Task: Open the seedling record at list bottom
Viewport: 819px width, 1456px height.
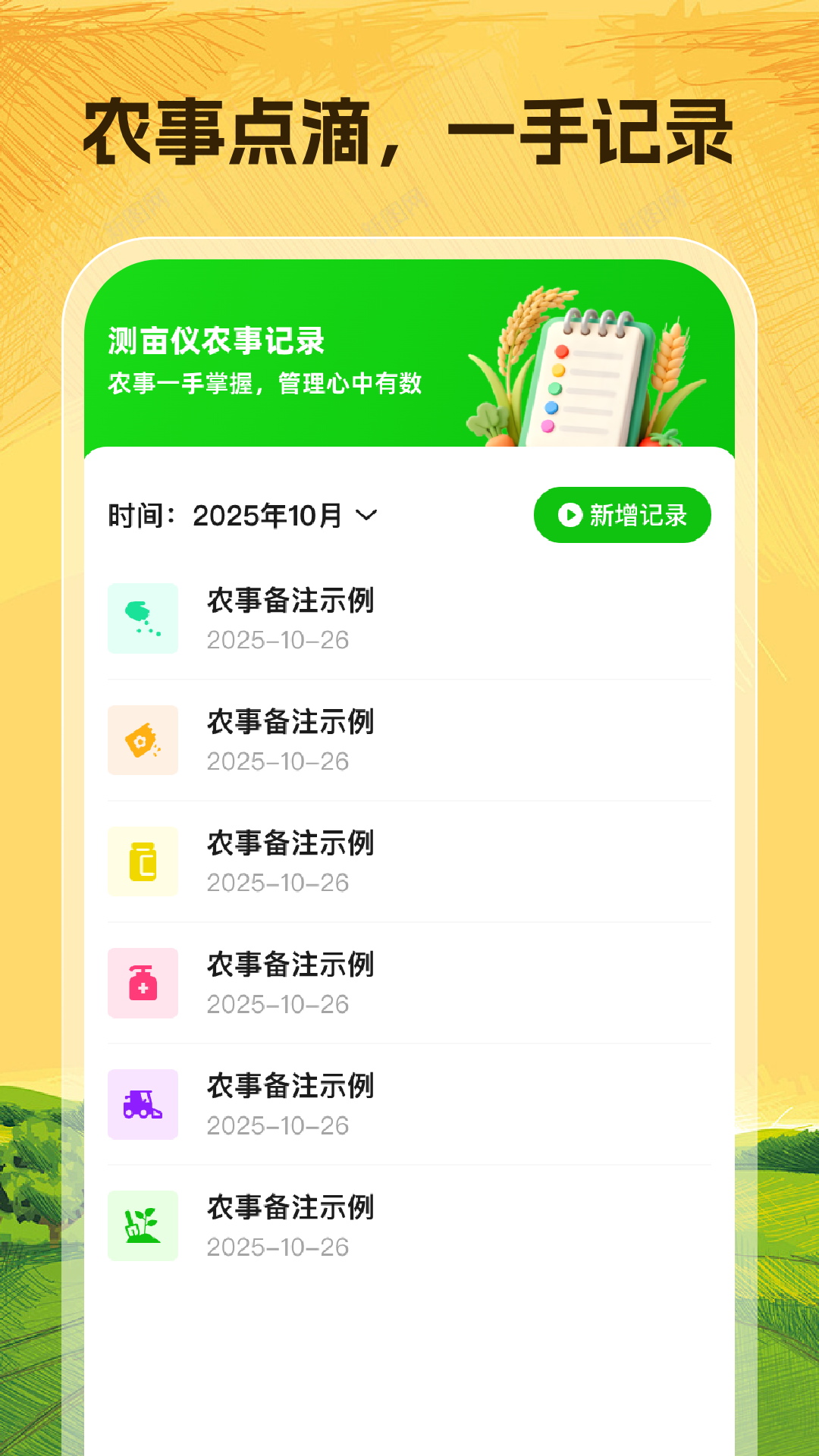Action: pos(290,1208)
